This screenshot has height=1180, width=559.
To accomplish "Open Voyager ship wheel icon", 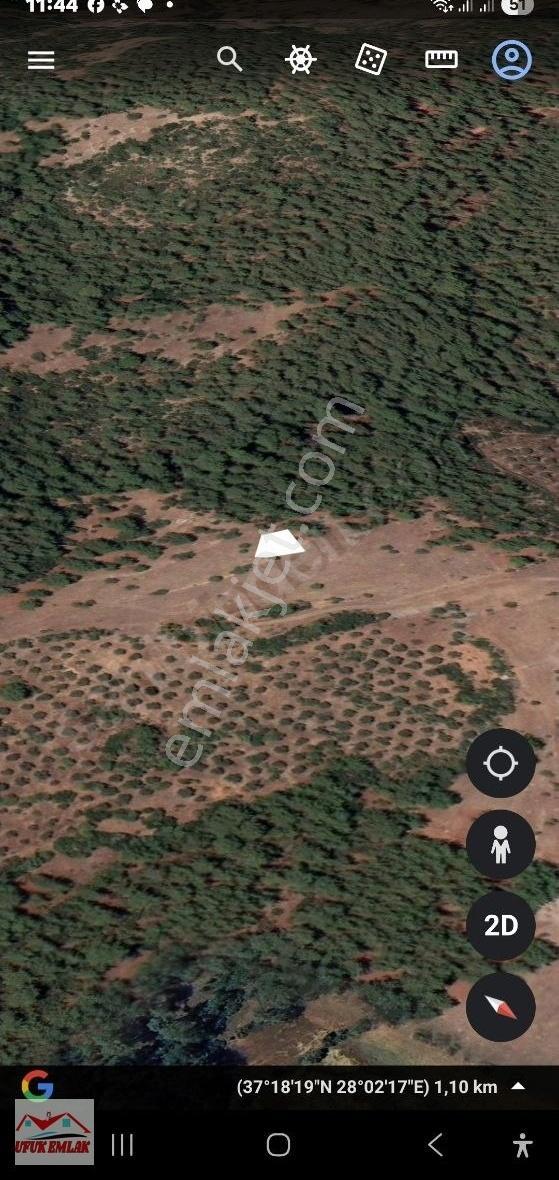I will coord(300,59).
